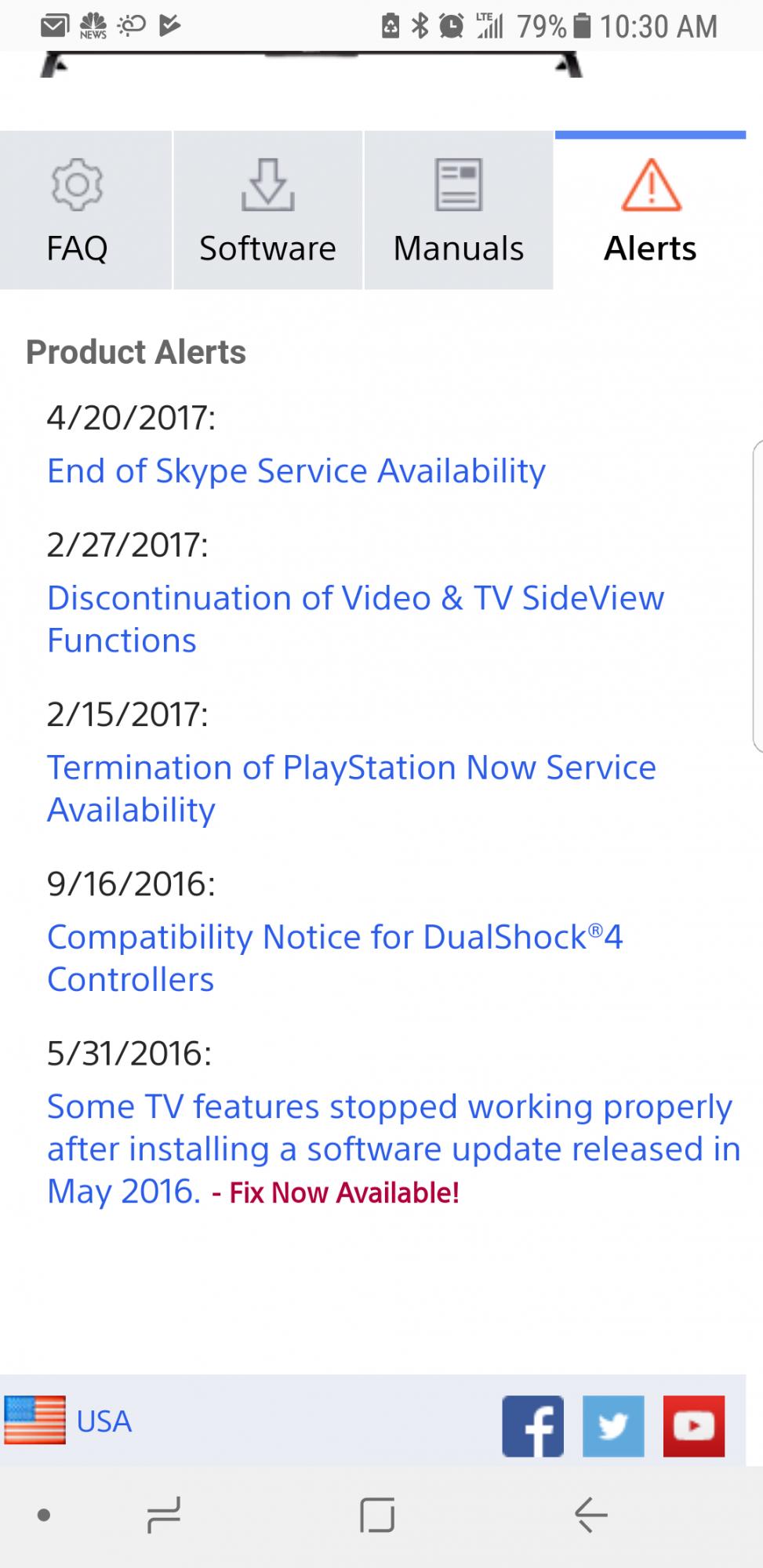Open the Manuals tab

(458, 210)
